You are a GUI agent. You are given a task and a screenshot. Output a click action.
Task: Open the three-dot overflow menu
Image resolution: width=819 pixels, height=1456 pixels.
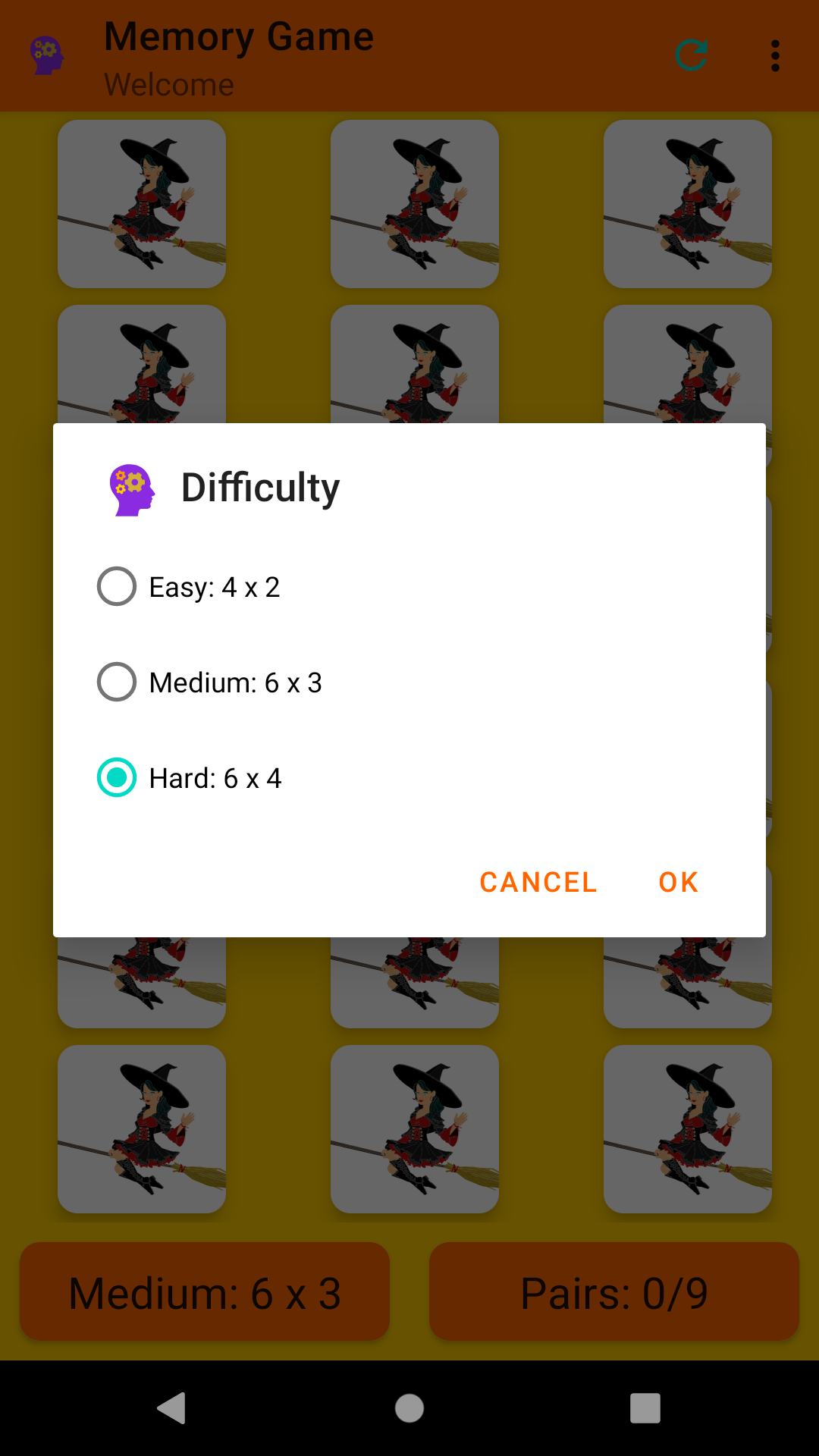(x=775, y=55)
